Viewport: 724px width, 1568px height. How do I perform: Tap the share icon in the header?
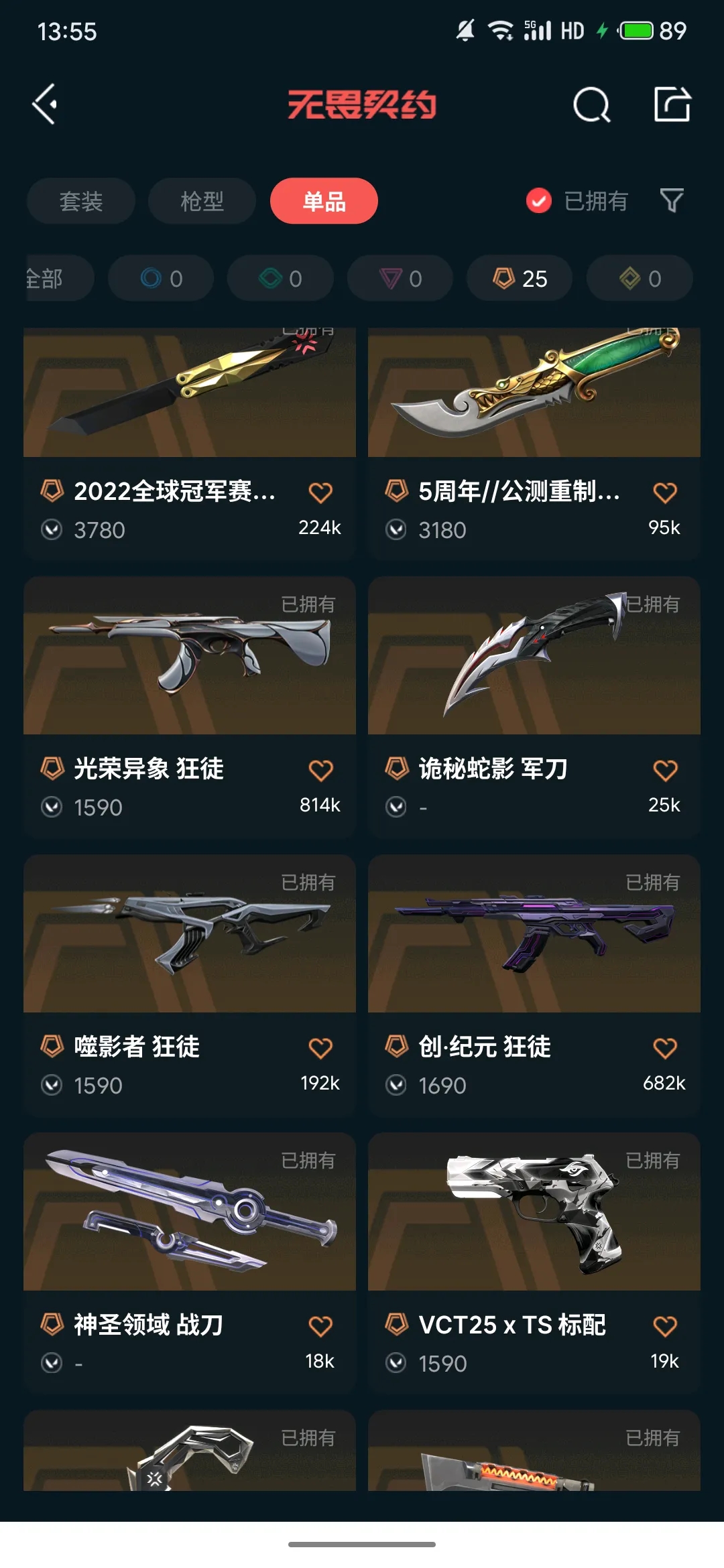point(672,104)
